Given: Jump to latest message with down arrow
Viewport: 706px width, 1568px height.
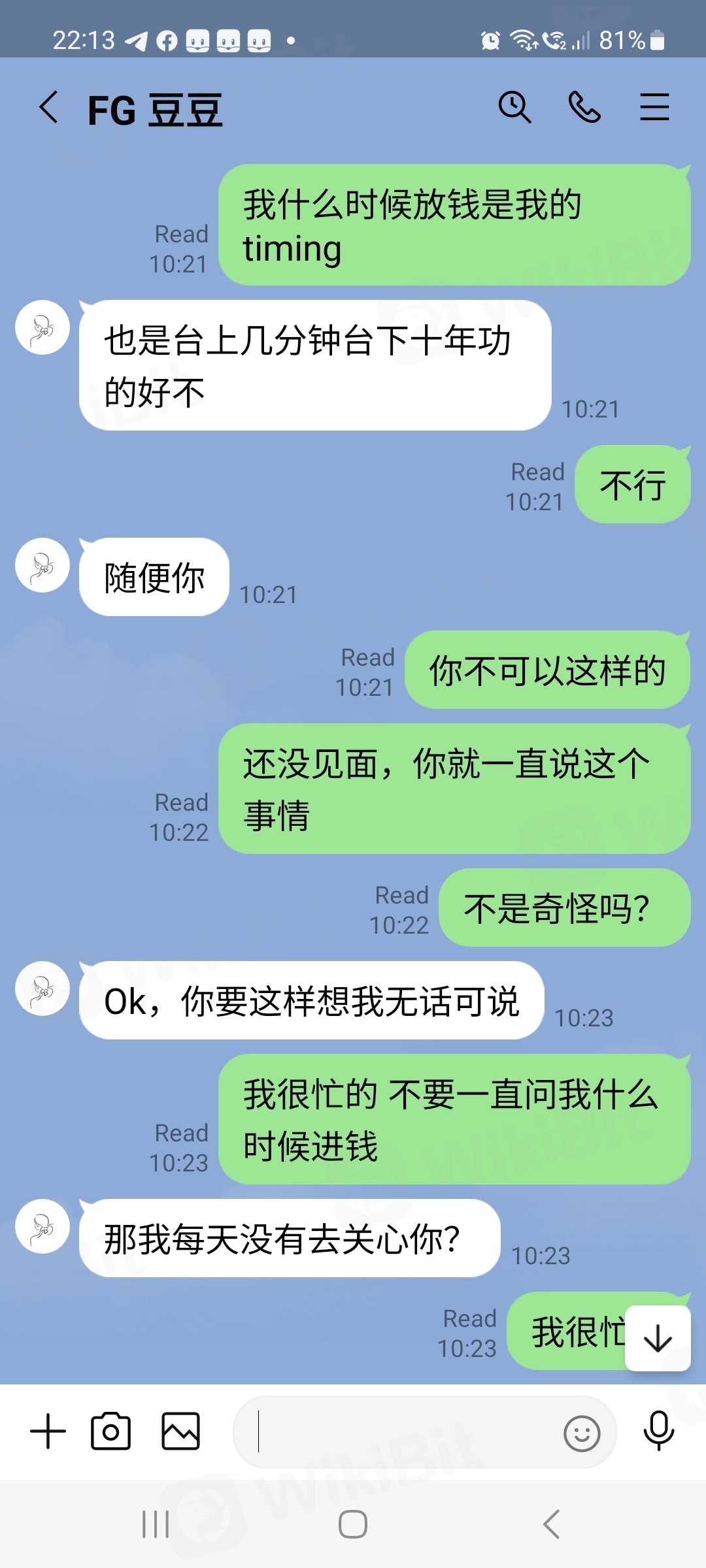Looking at the screenshot, I should pyautogui.click(x=658, y=1338).
